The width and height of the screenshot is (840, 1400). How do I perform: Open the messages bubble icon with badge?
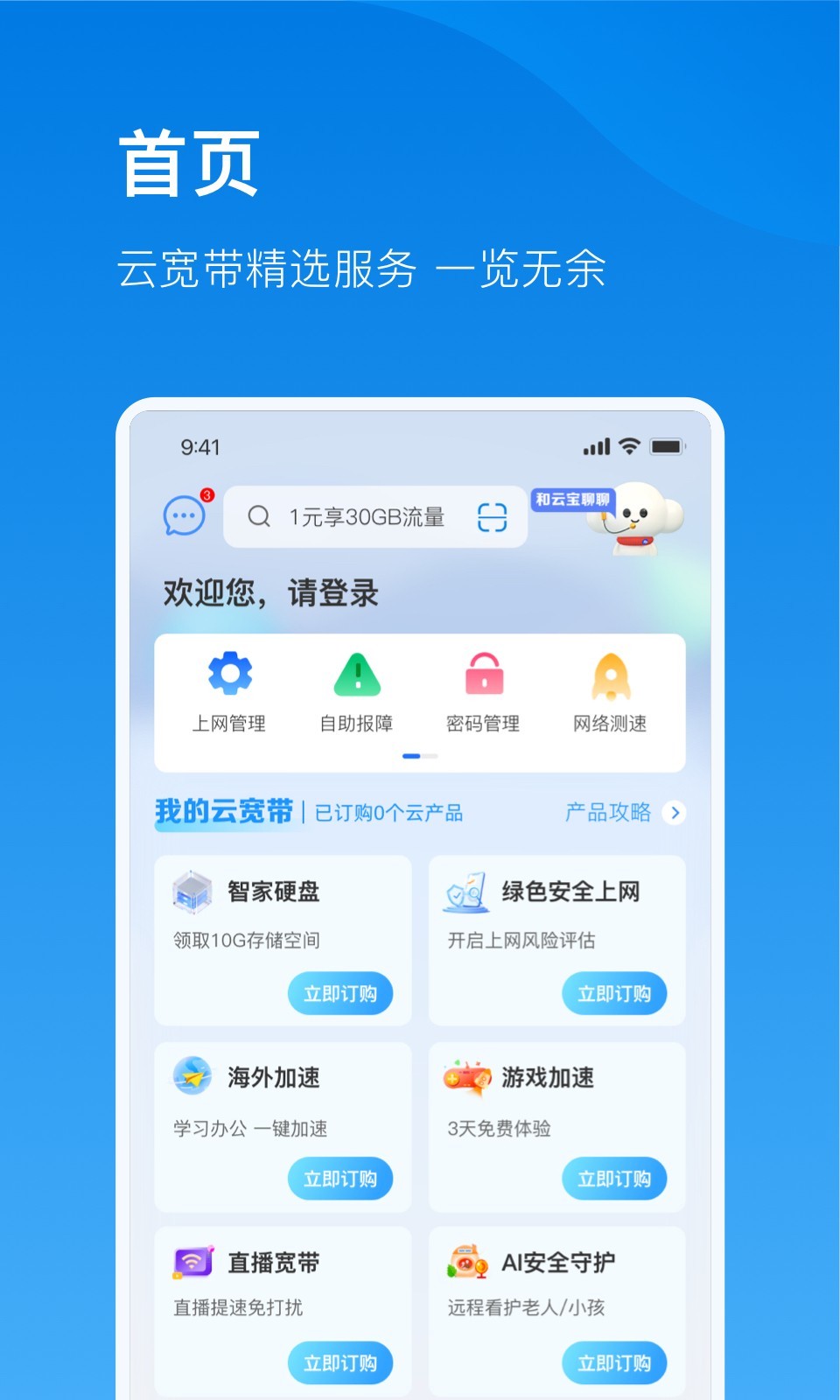pos(184,516)
